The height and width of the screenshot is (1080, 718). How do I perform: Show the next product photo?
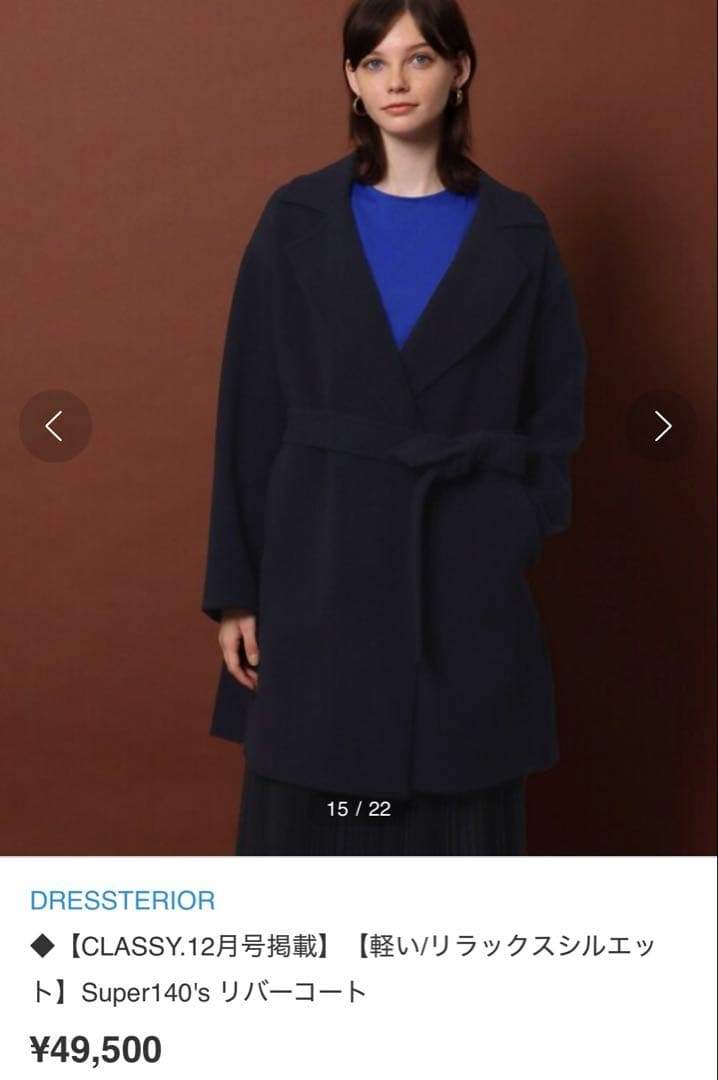point(662,426)
